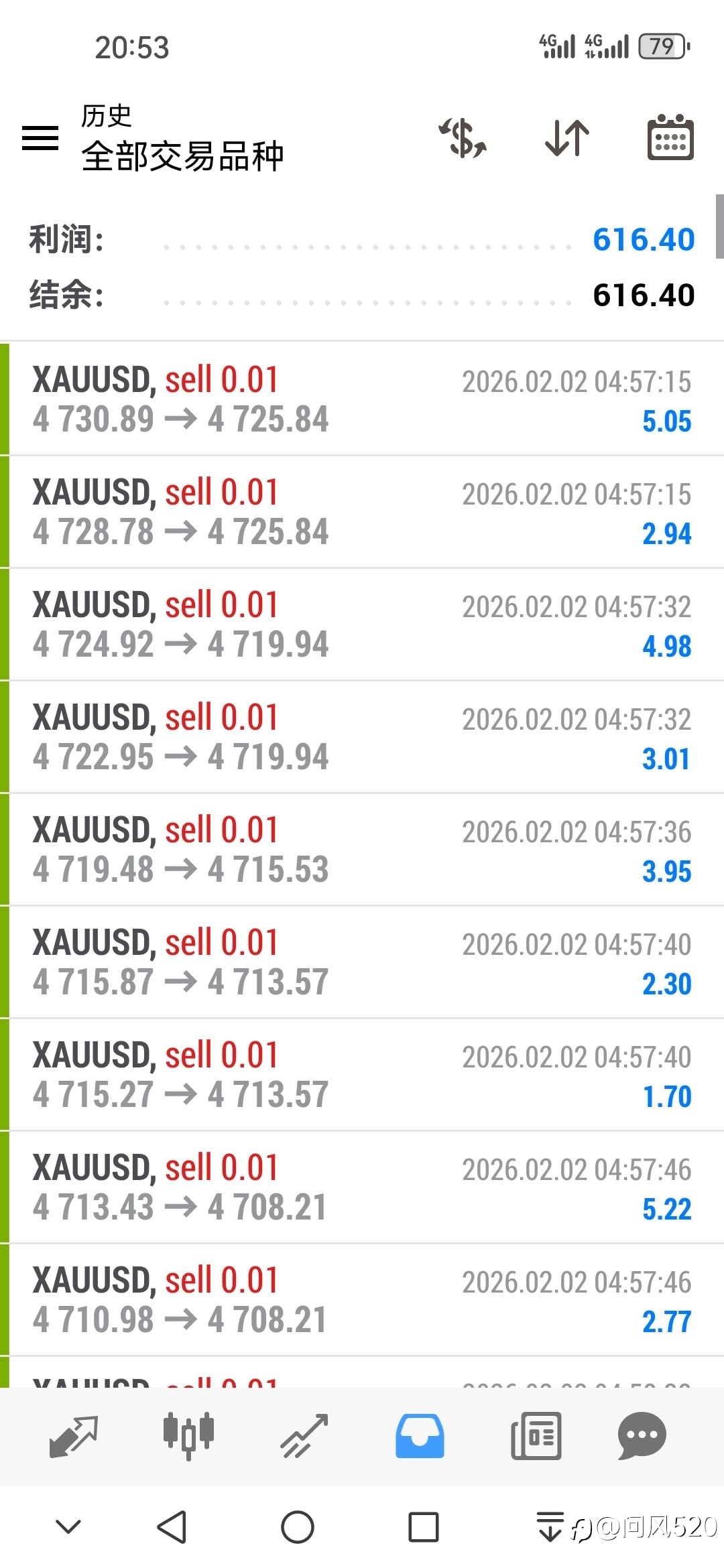
Task: Select the trade opened at 4 722.95
Action: (362, 737)
